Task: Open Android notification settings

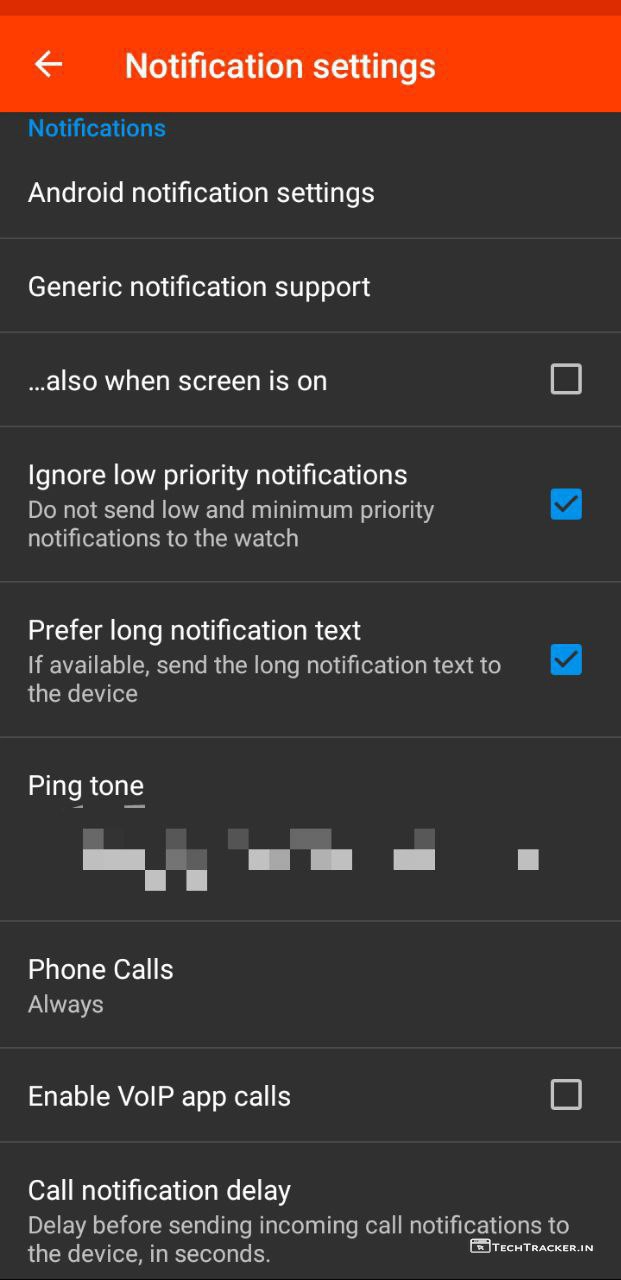Action: (x=201, y=193)
